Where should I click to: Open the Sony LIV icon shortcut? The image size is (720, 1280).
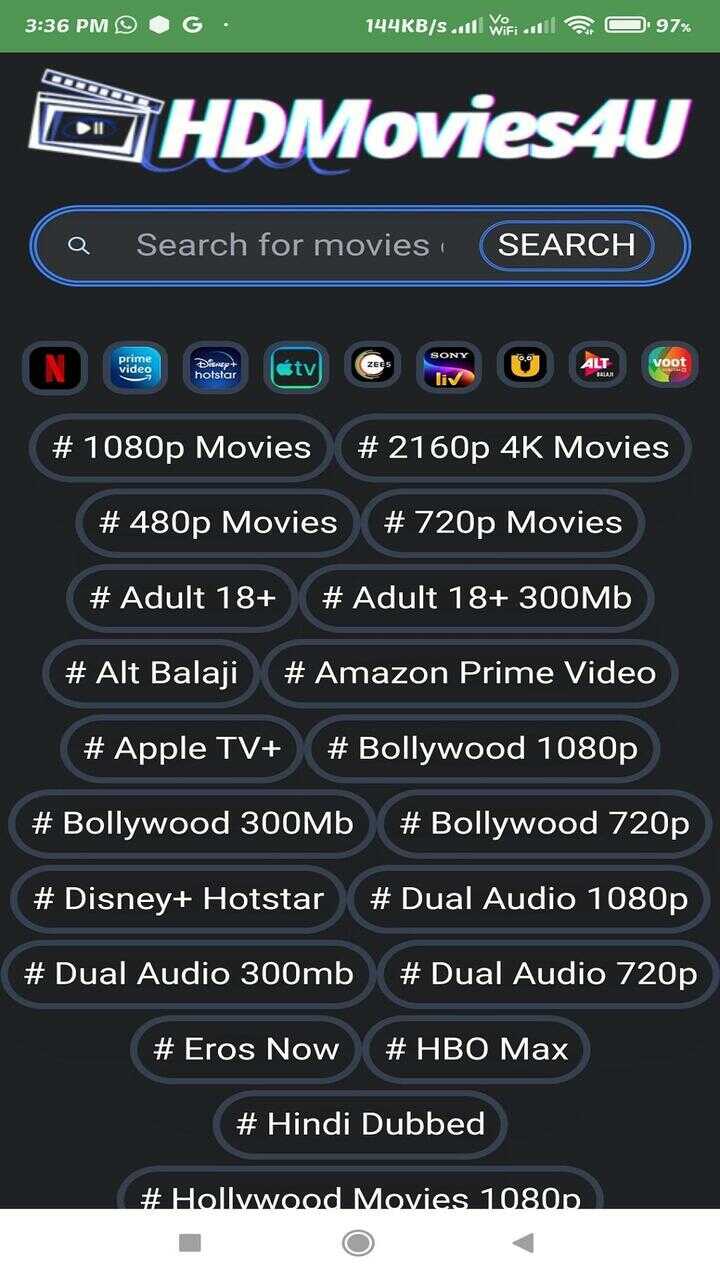click(x=449, y=367)
